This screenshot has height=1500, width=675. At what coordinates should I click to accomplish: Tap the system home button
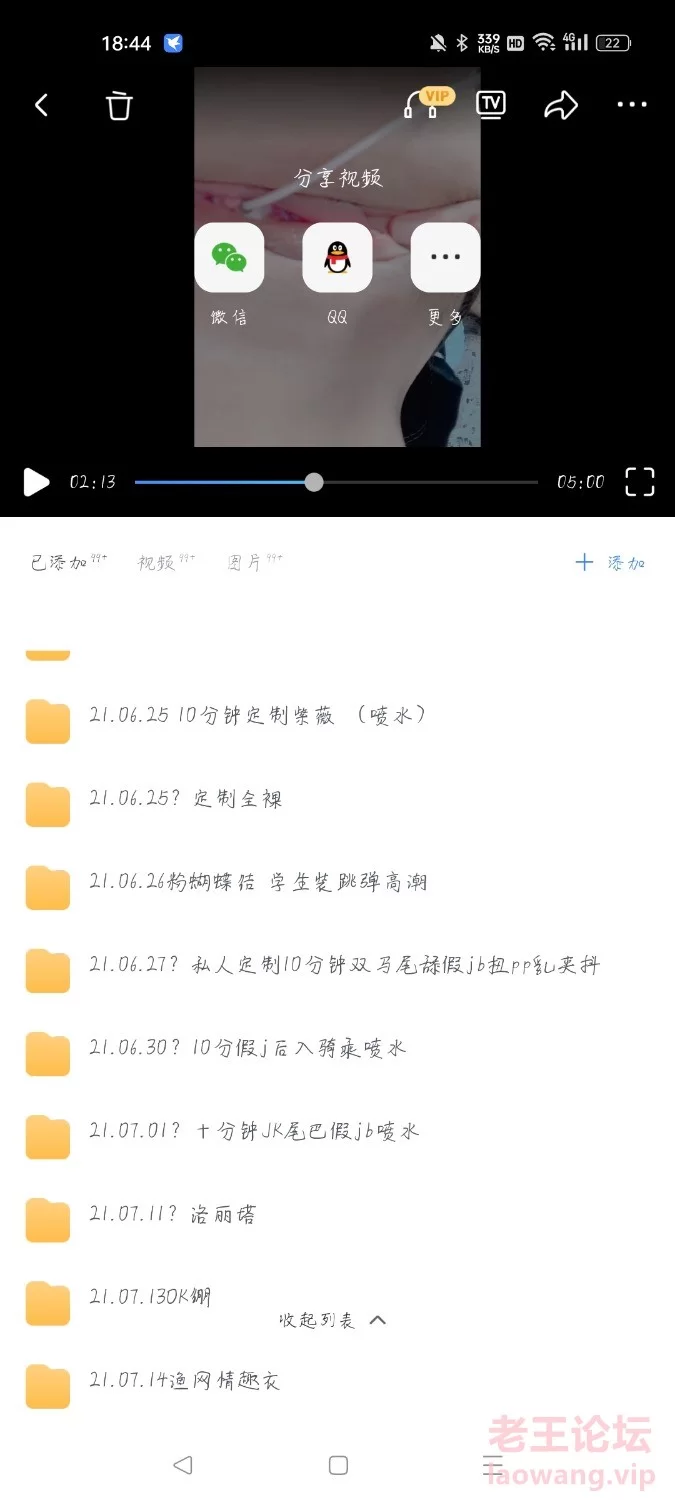338,1465
